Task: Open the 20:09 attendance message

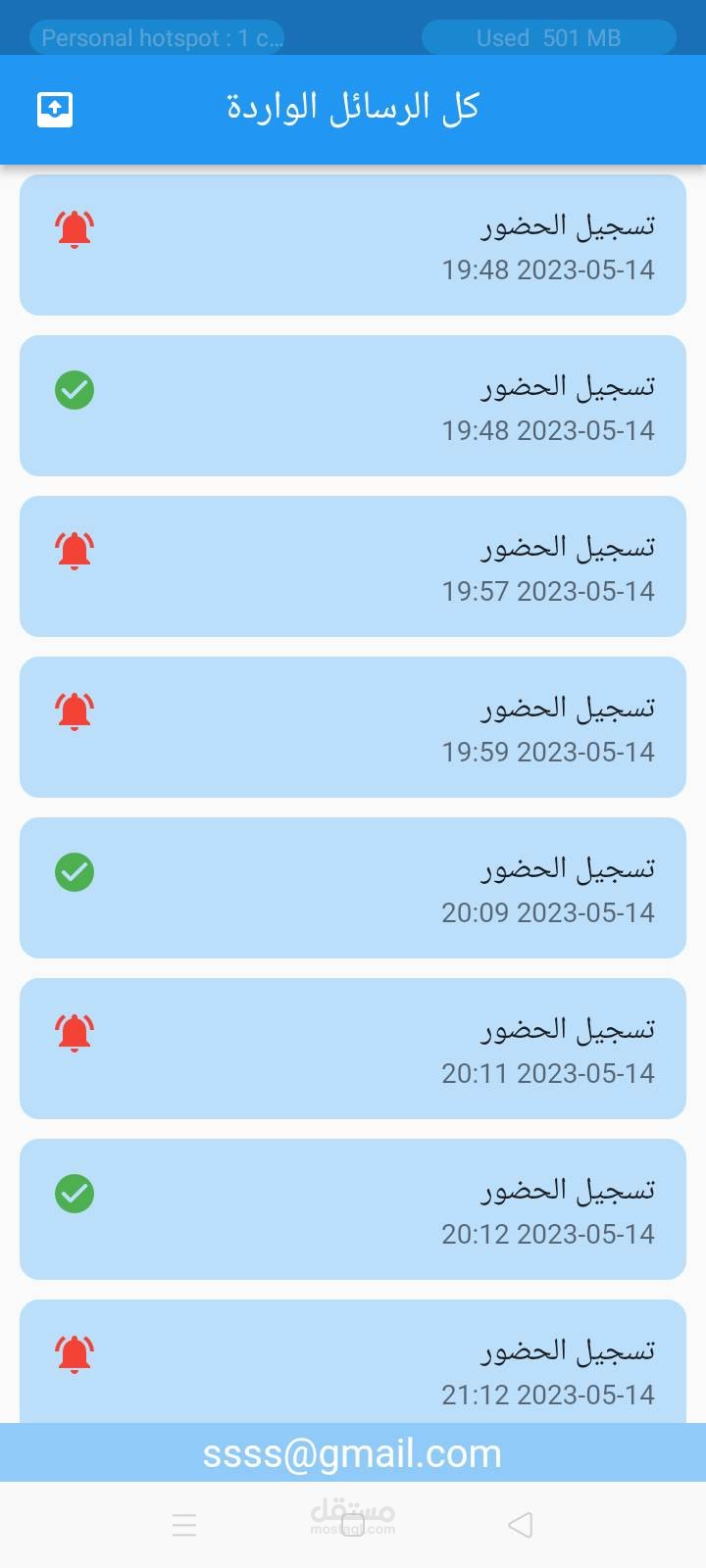Action: click(353, 888)
